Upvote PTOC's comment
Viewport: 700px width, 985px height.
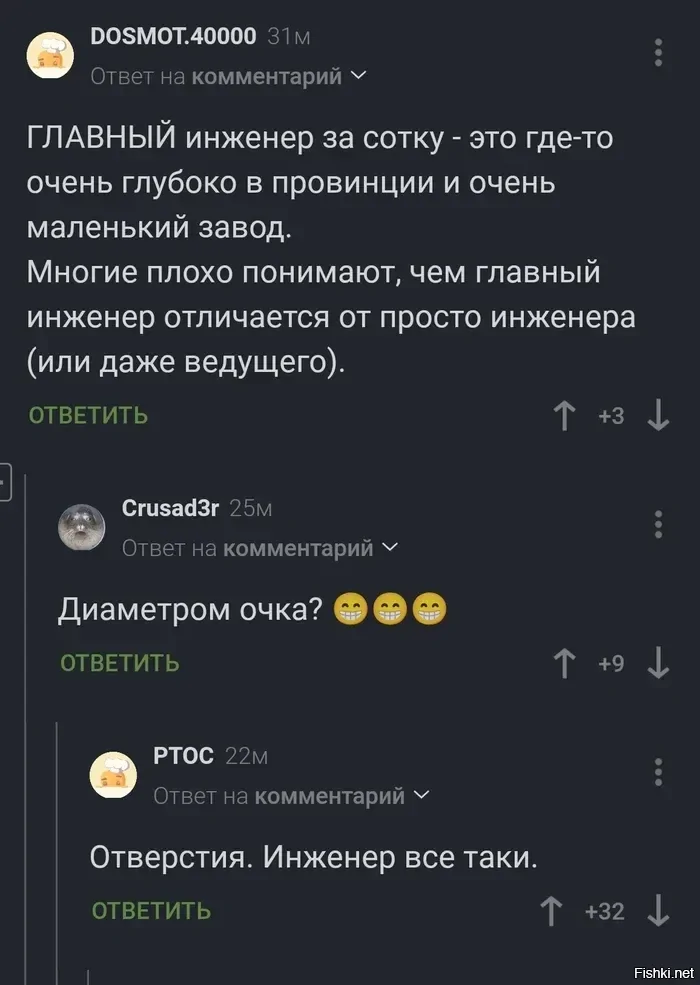[x=551, y=910]
